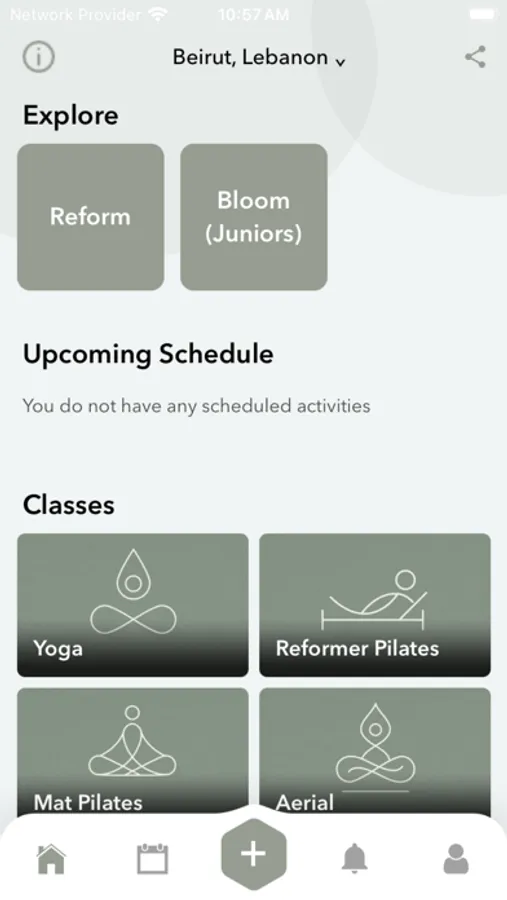Open the Bloom (Juniors) tile

[x=254, y=216]
